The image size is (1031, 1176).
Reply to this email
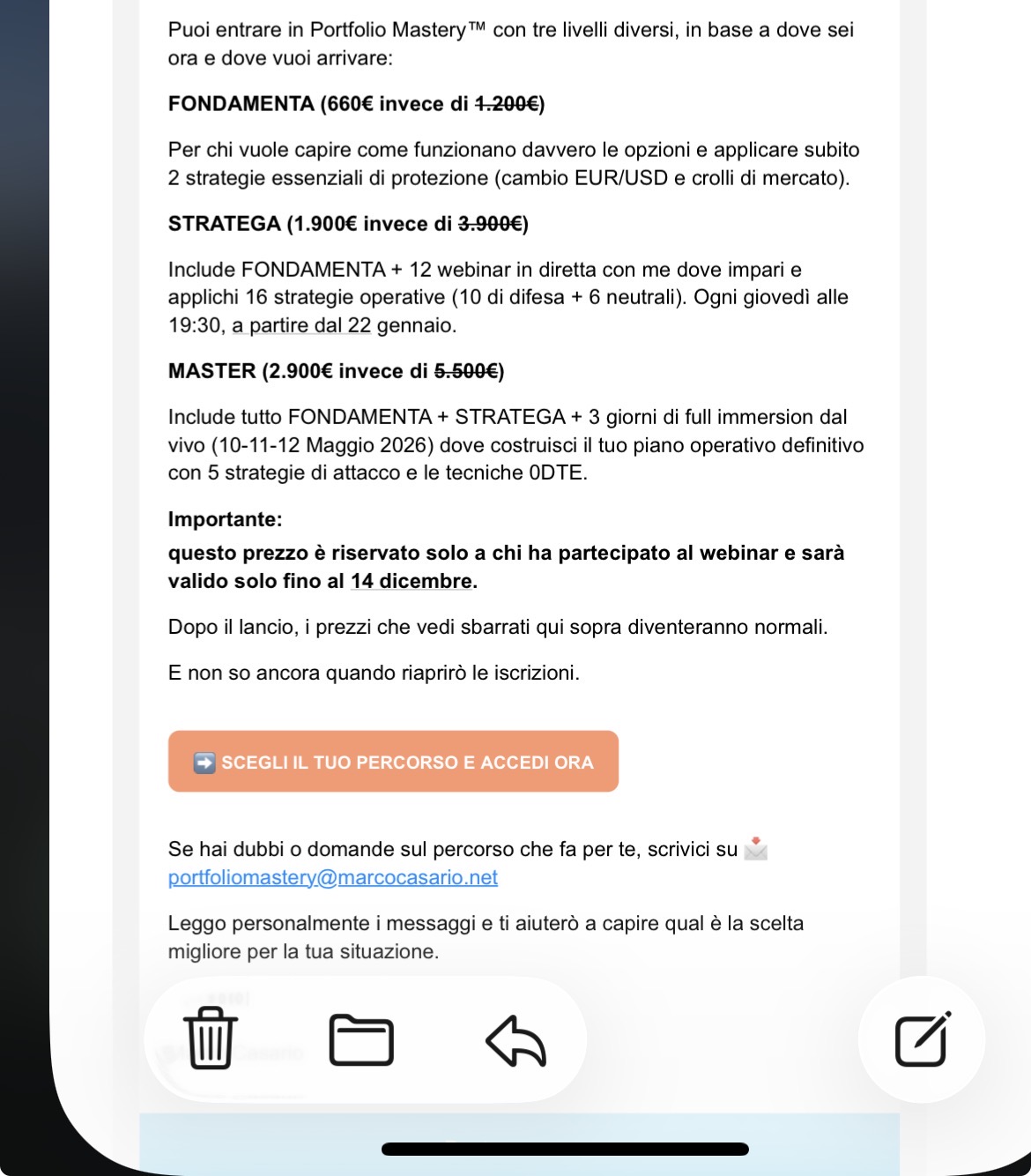click(516, 1040)
